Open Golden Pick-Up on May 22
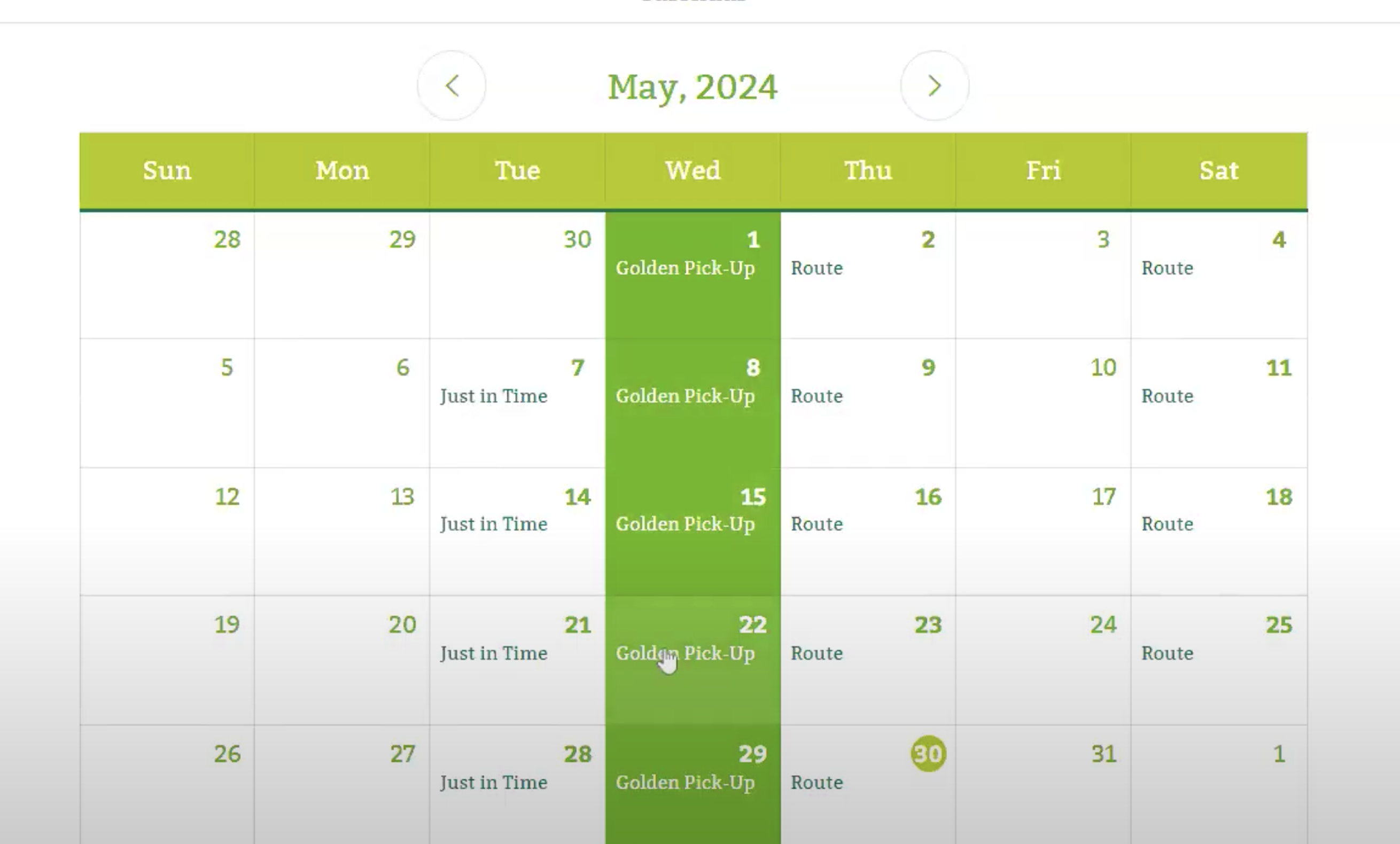The width and height of the screenshot is (1400, 844). pos(685,653)
